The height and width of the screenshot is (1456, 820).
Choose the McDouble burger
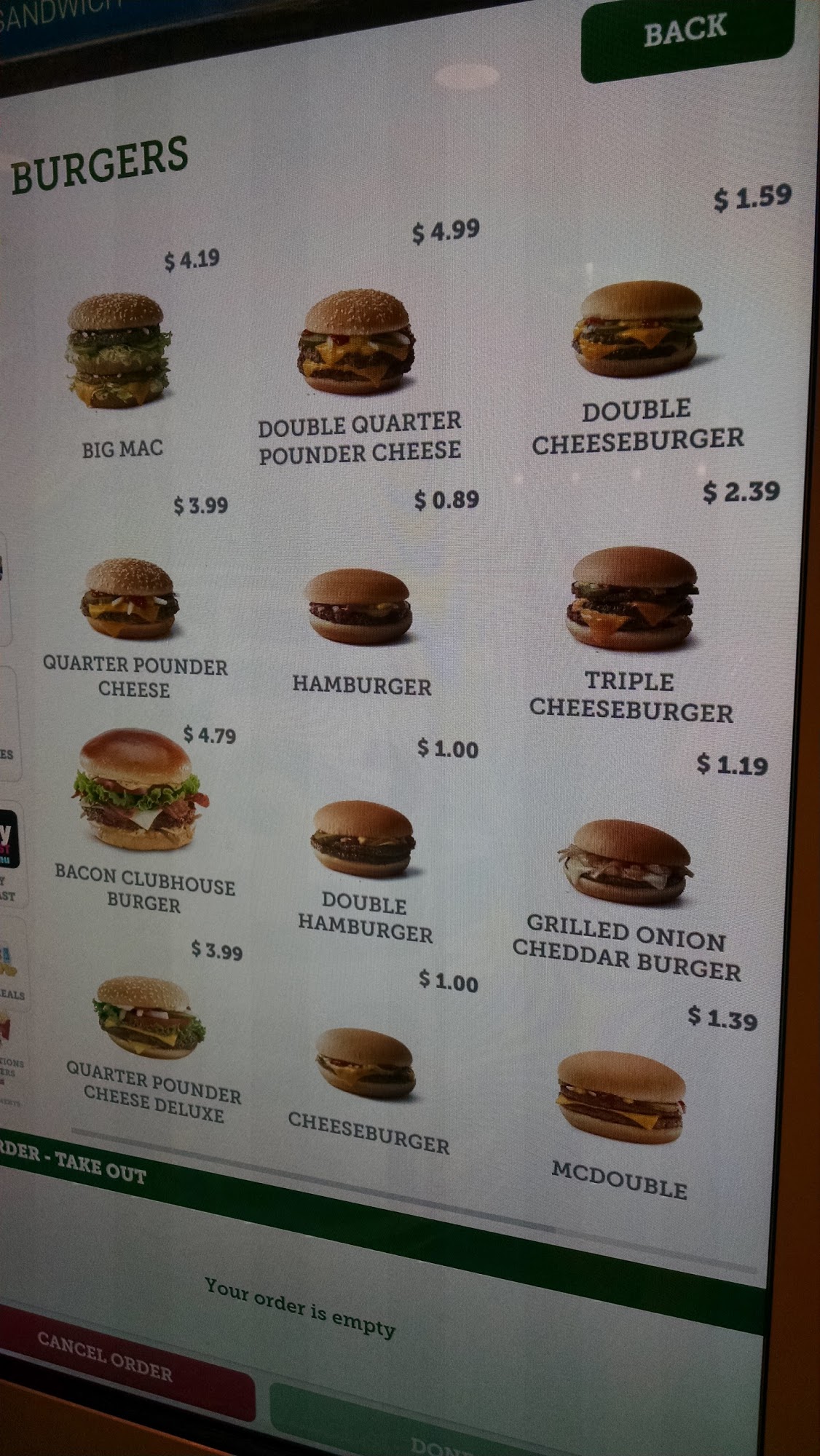point(620,1096)
